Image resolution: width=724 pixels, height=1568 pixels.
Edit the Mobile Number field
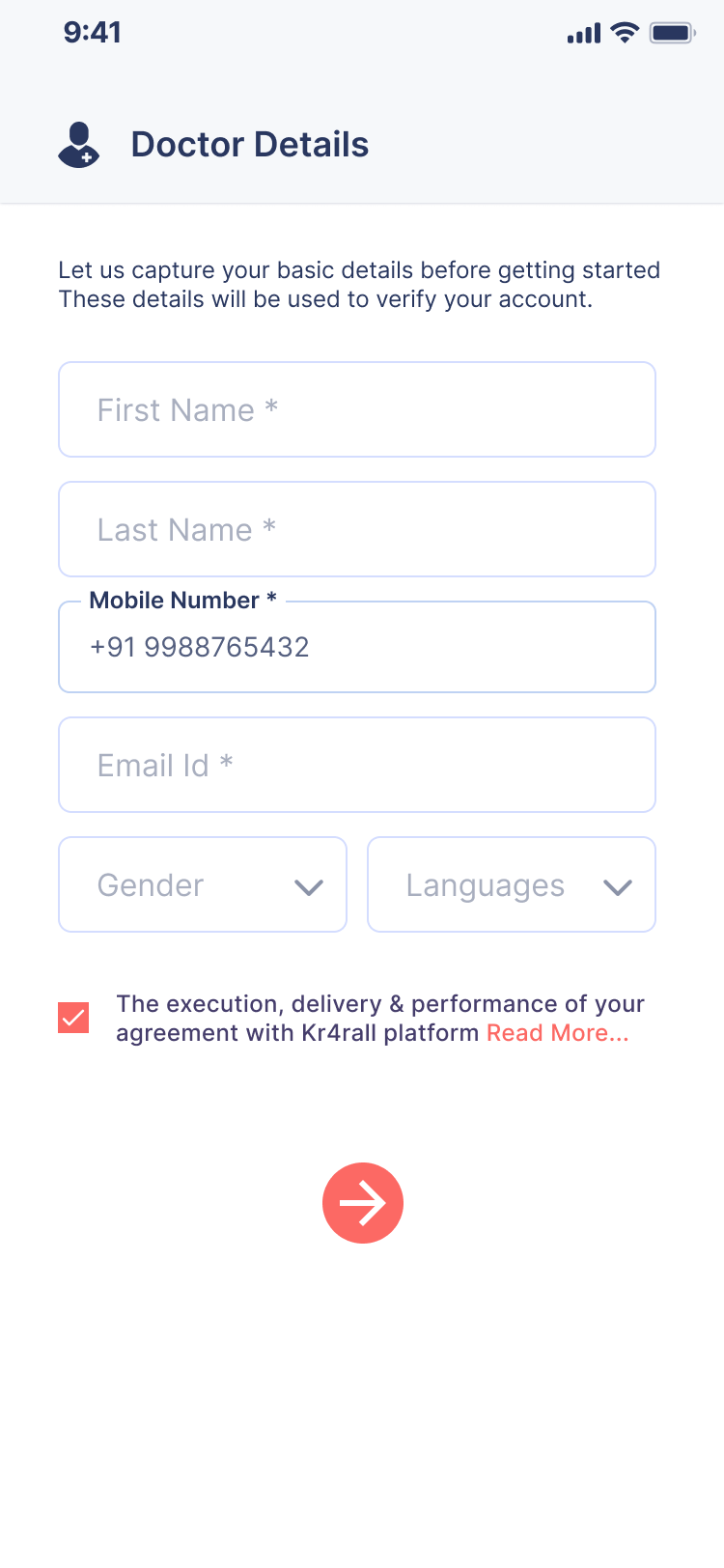point(357,647)
